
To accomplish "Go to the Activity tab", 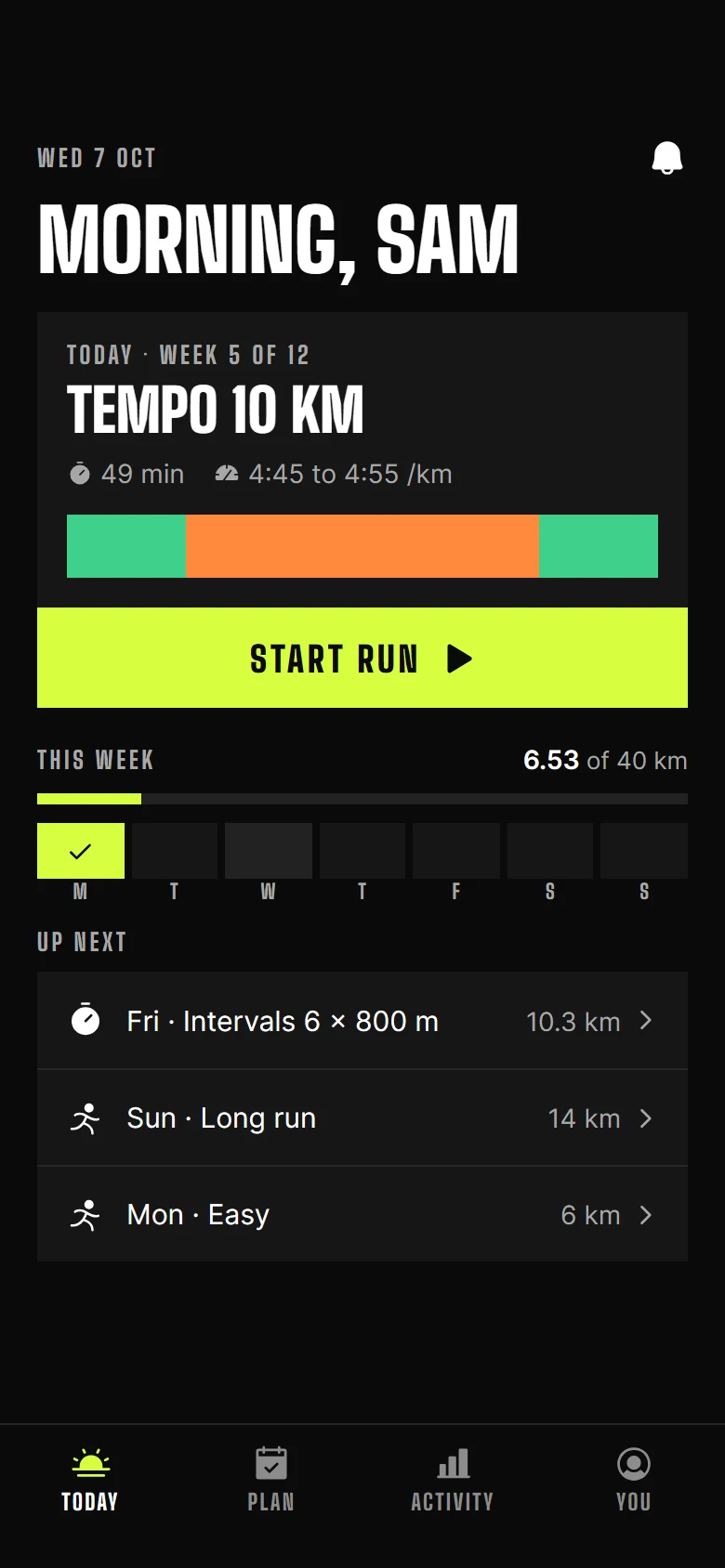I will 453,1480.
